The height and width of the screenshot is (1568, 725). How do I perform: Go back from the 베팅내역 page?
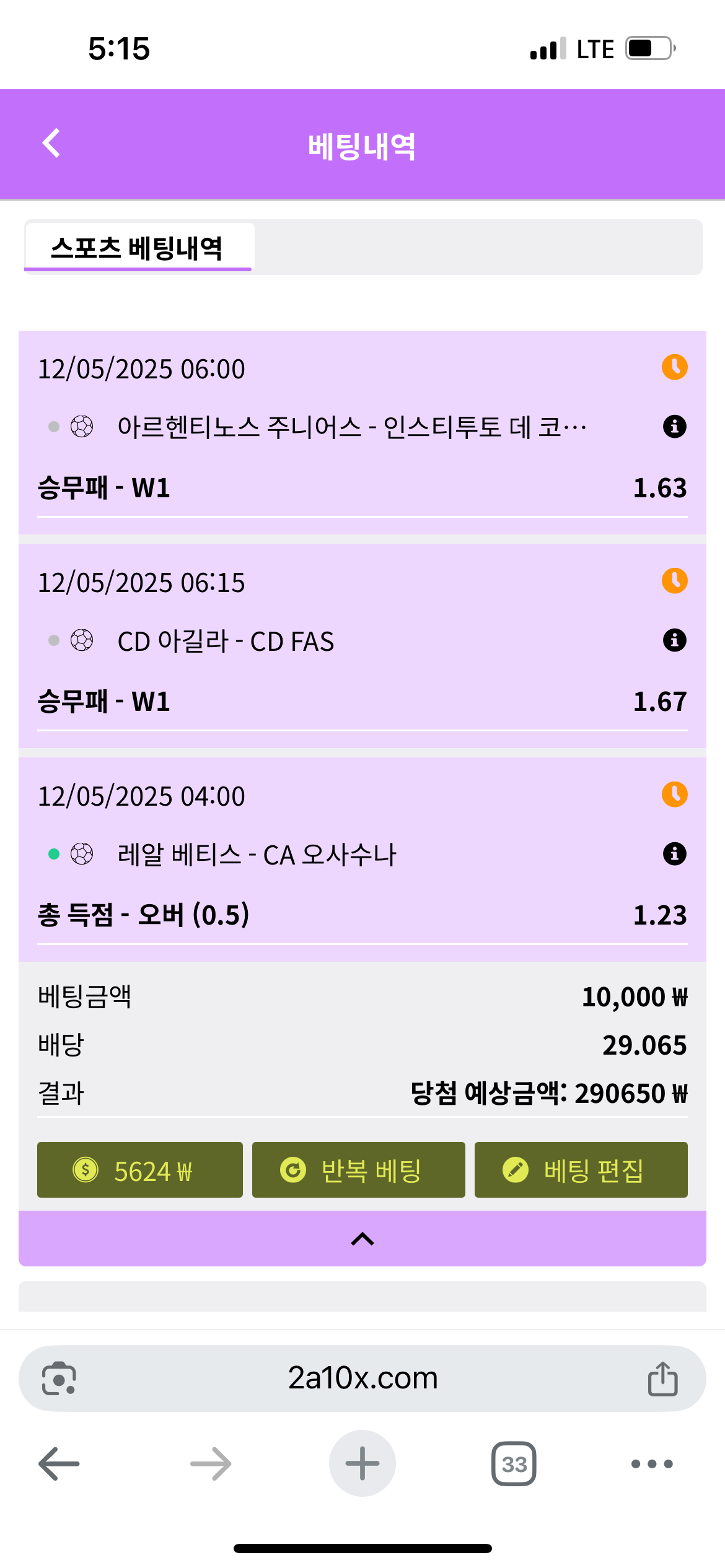[x=51, y=144]
